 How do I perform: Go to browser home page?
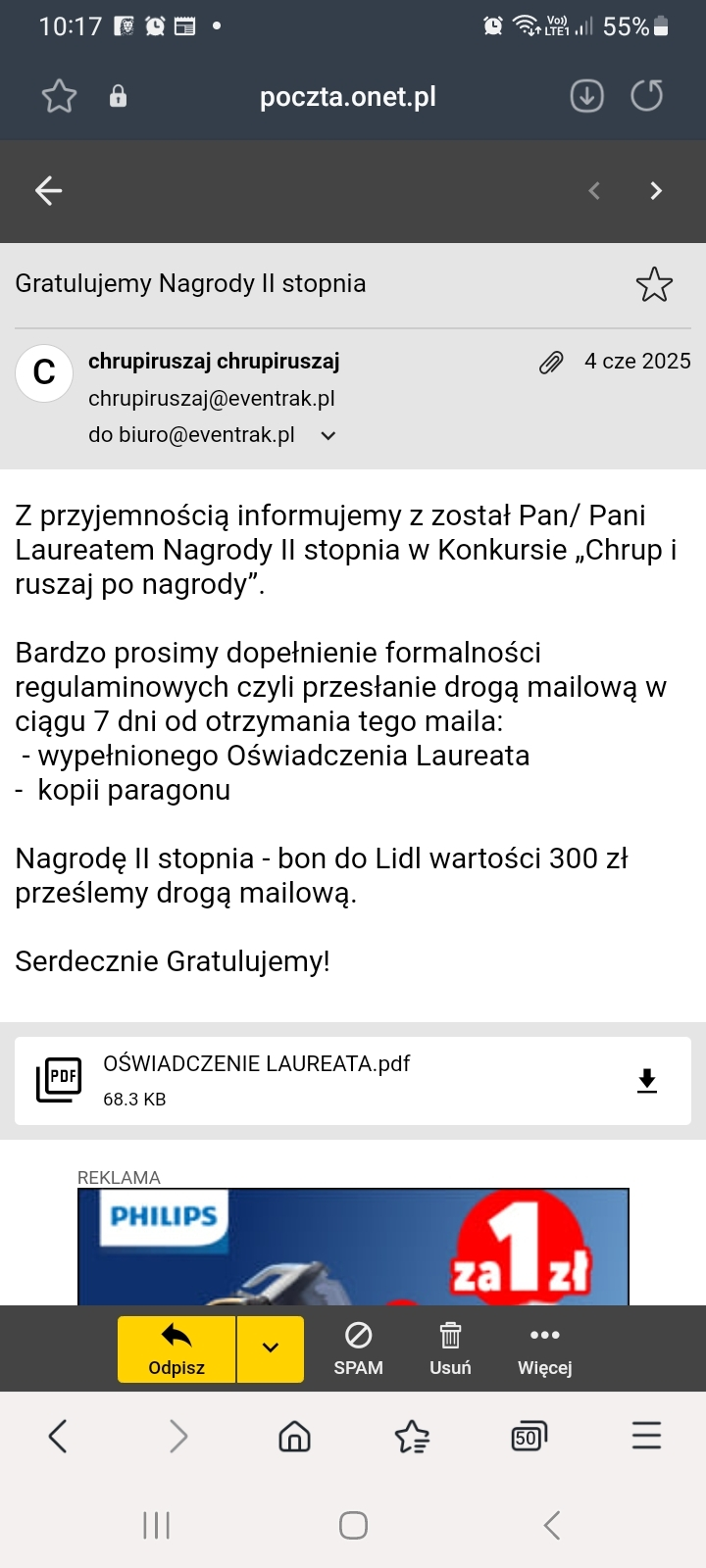[294, 1437]
